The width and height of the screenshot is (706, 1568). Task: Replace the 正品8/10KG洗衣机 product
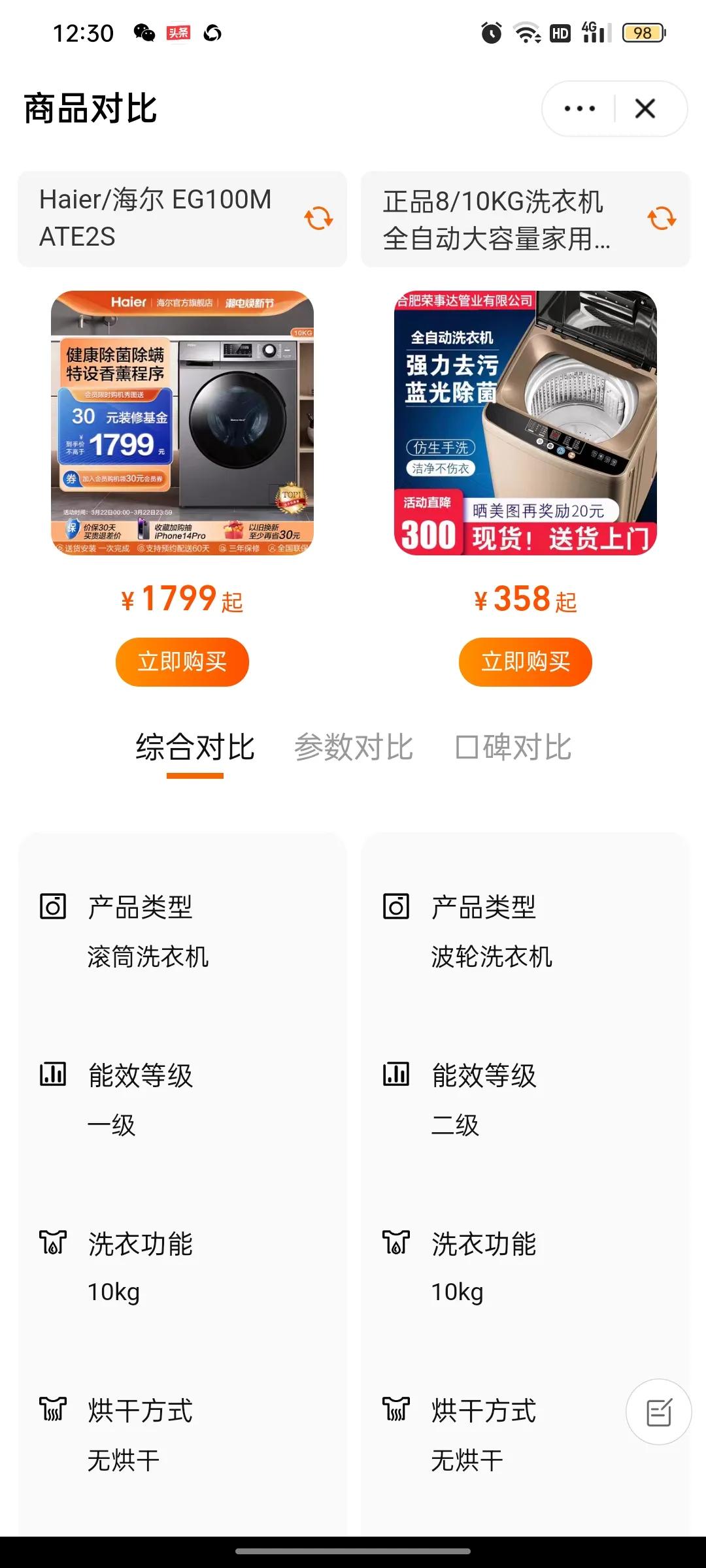662,219
